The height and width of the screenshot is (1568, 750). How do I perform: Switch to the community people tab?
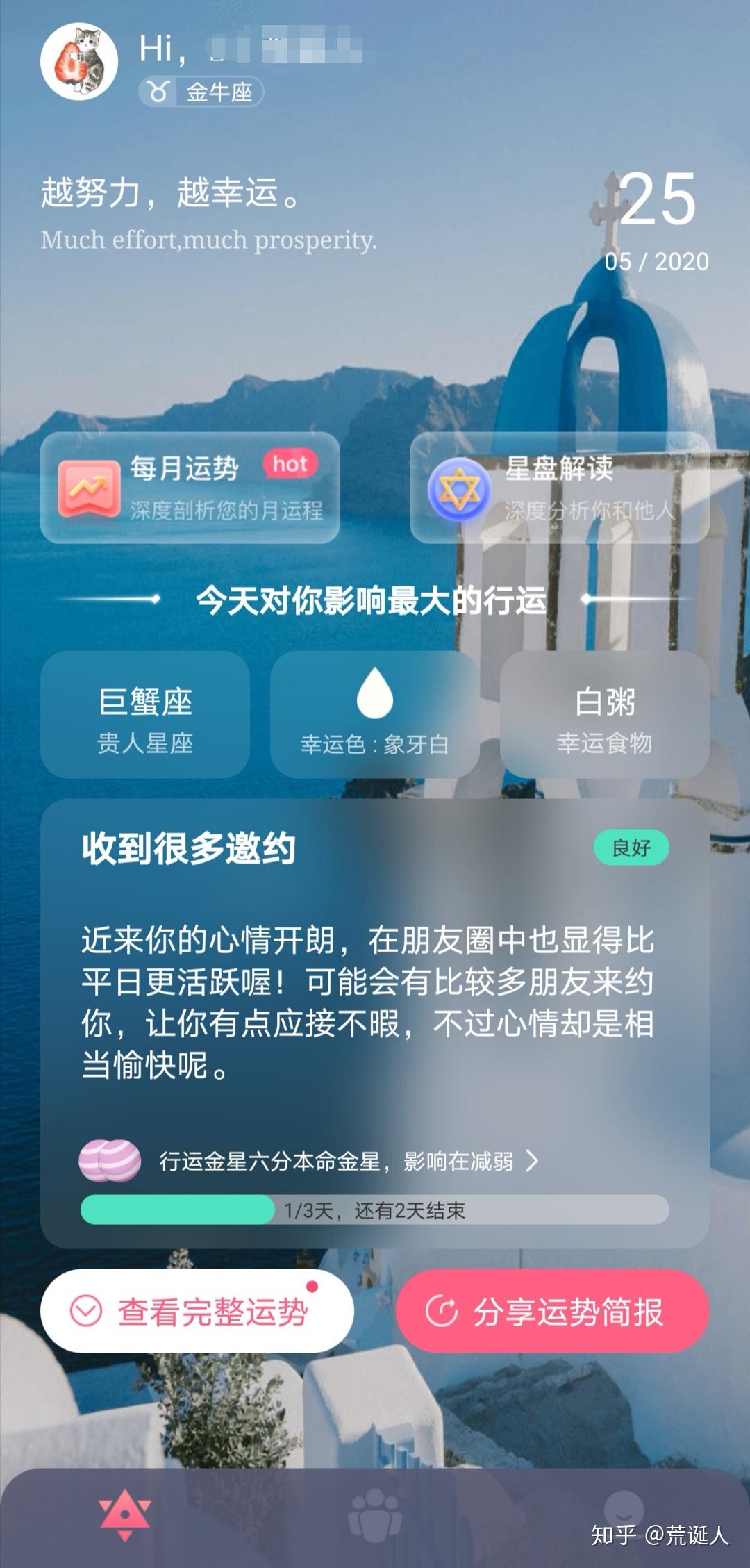(x=375, y=1516)
